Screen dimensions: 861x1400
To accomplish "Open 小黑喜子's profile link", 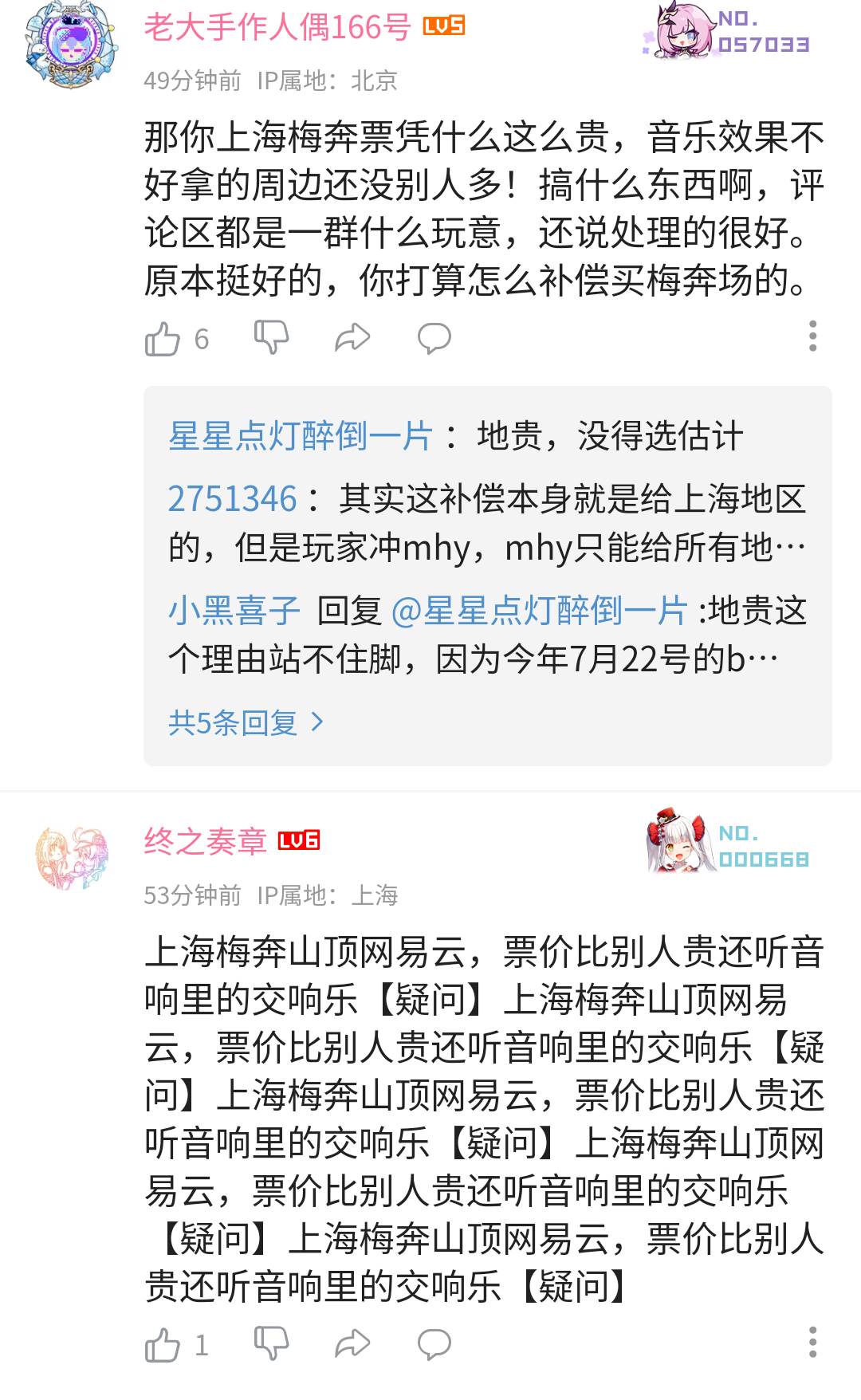I will [234, 611].
